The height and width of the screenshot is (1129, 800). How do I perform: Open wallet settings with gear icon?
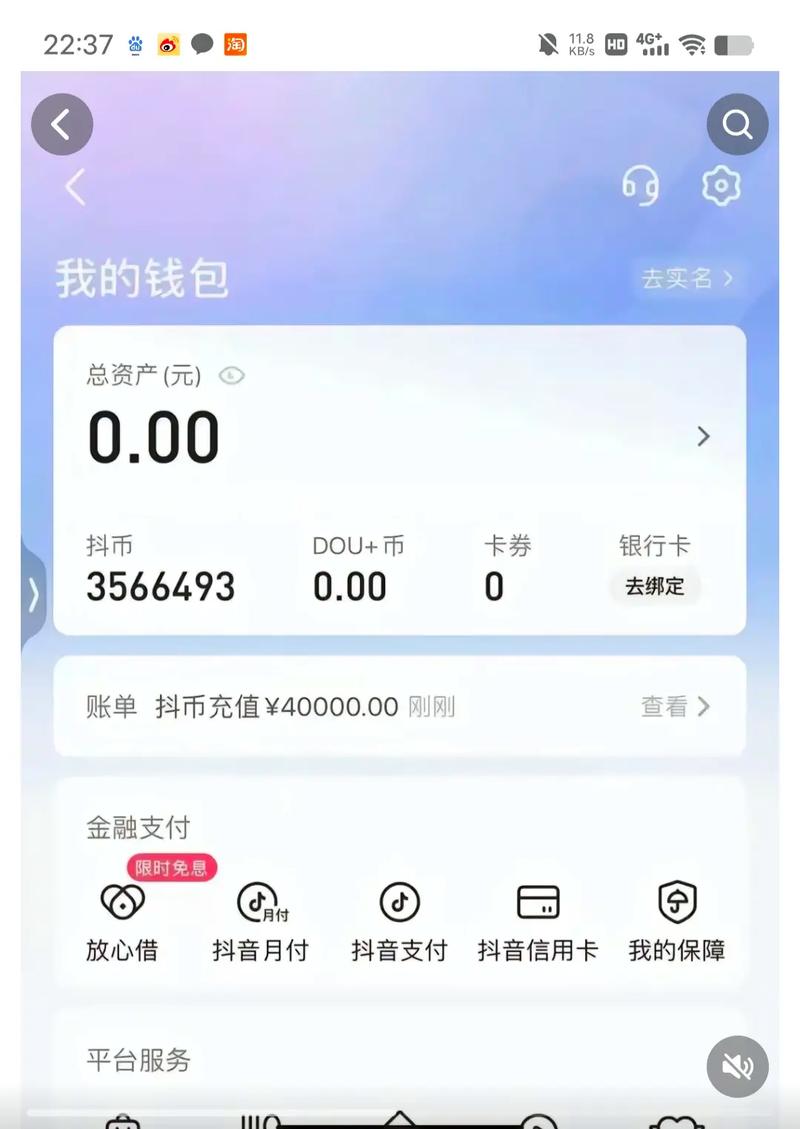coord(718,186)
